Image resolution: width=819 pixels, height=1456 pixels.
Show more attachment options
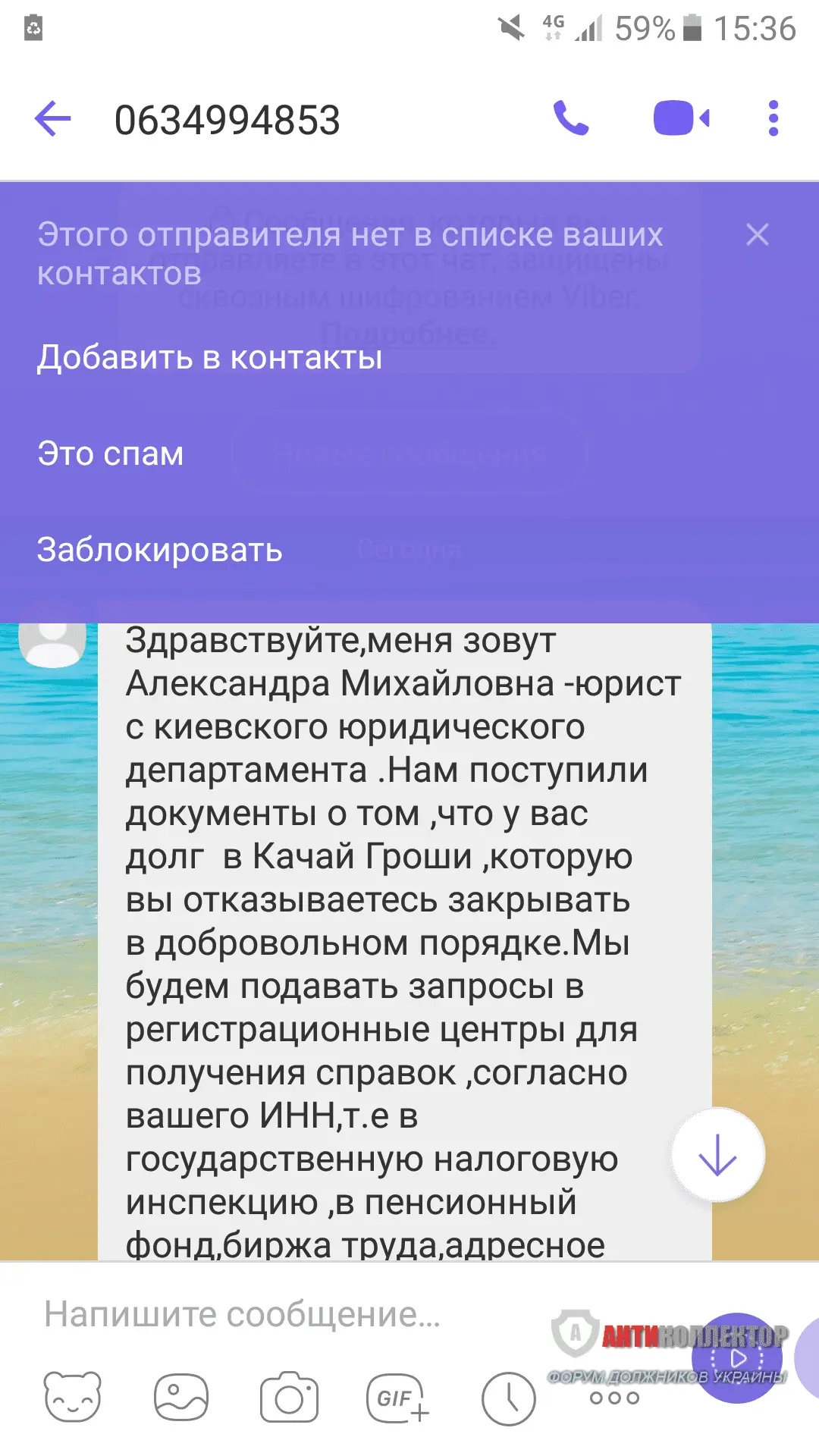pos(614,1397)
